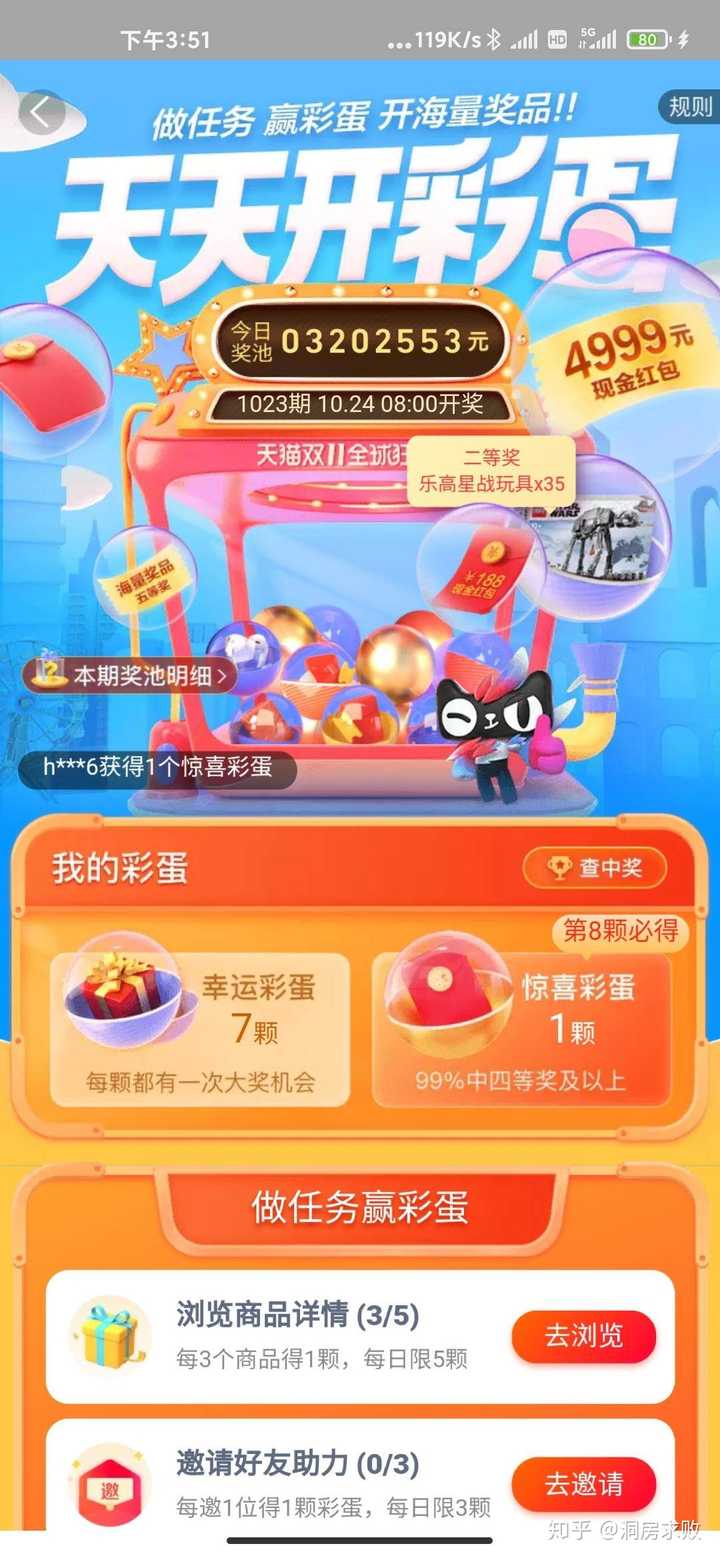Open the 惊喜彩蛋 surprise egg card
This screenshot has height=1560, width=720.
pos(521,1029)
